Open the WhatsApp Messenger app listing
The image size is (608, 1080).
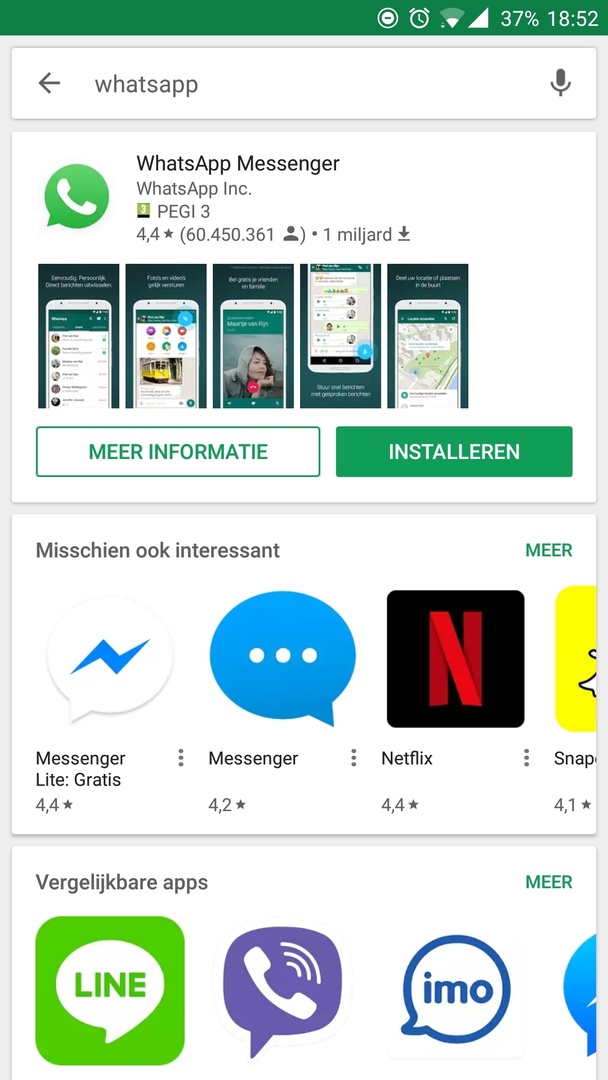tap(238, 164)
